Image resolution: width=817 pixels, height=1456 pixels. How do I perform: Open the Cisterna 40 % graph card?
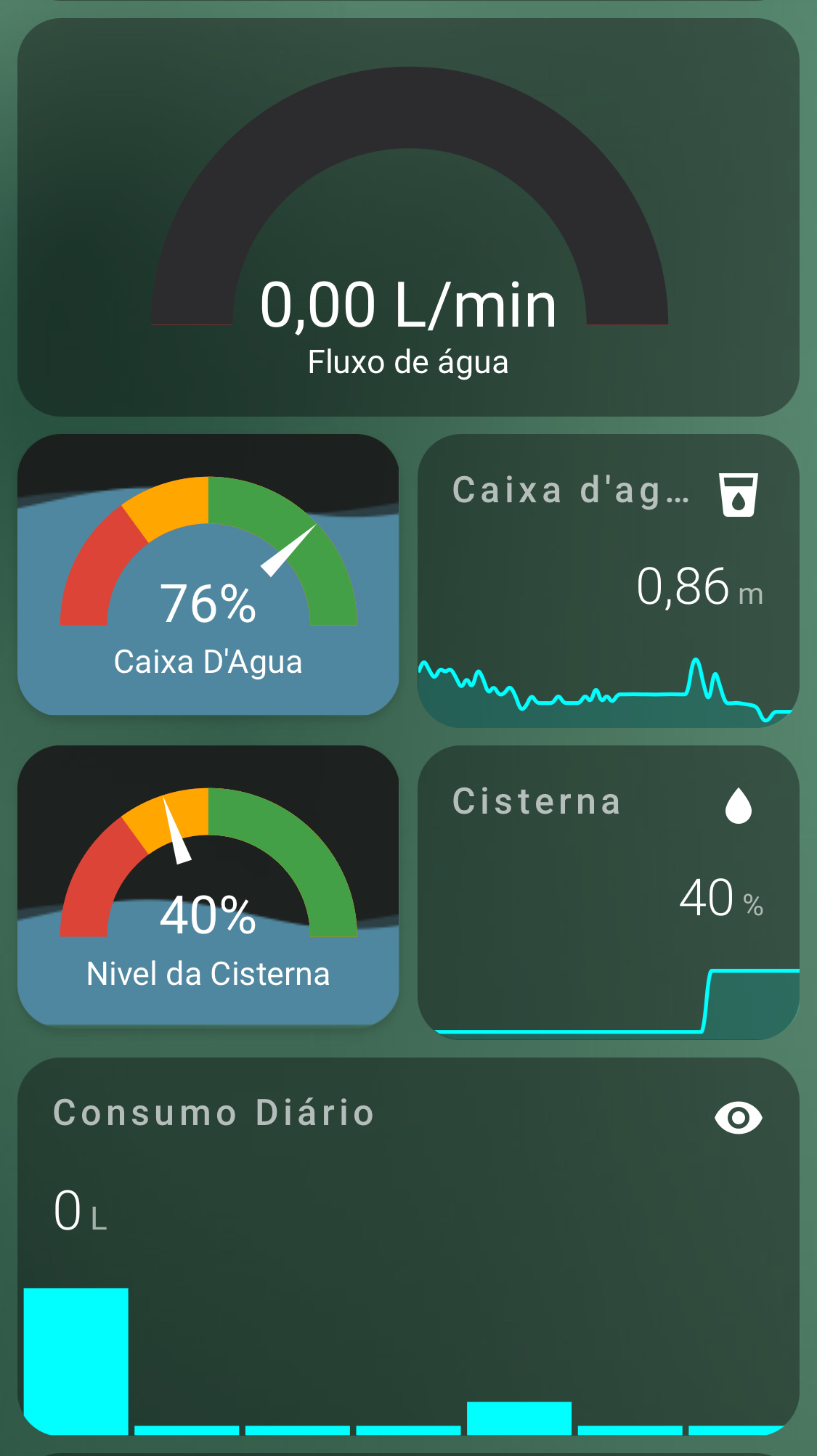coord(609,892)
